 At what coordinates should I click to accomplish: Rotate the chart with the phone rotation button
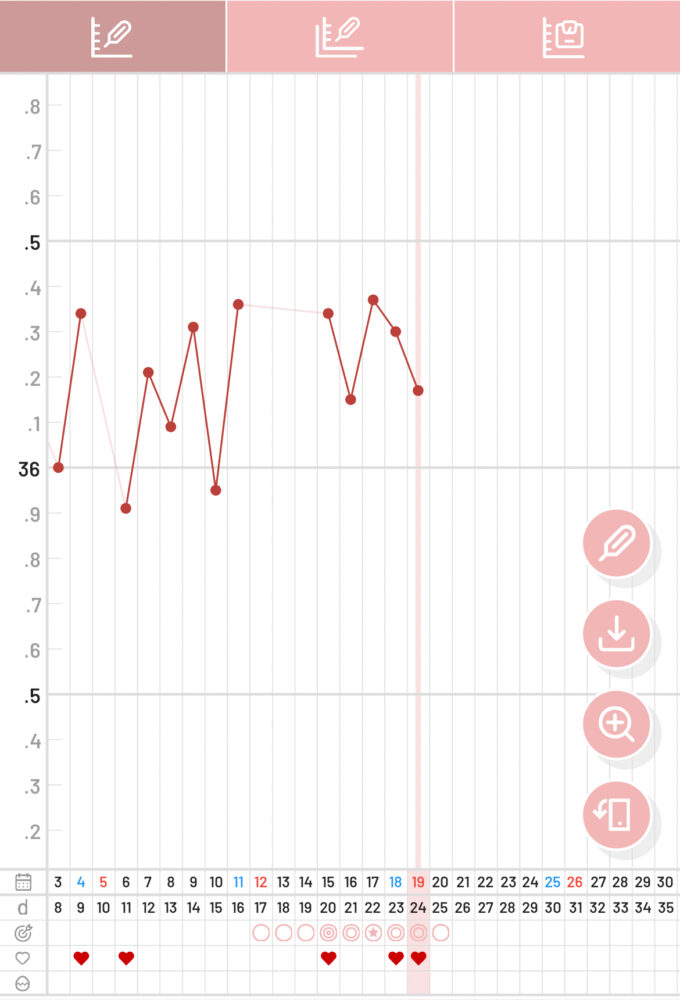coord(617,814)
